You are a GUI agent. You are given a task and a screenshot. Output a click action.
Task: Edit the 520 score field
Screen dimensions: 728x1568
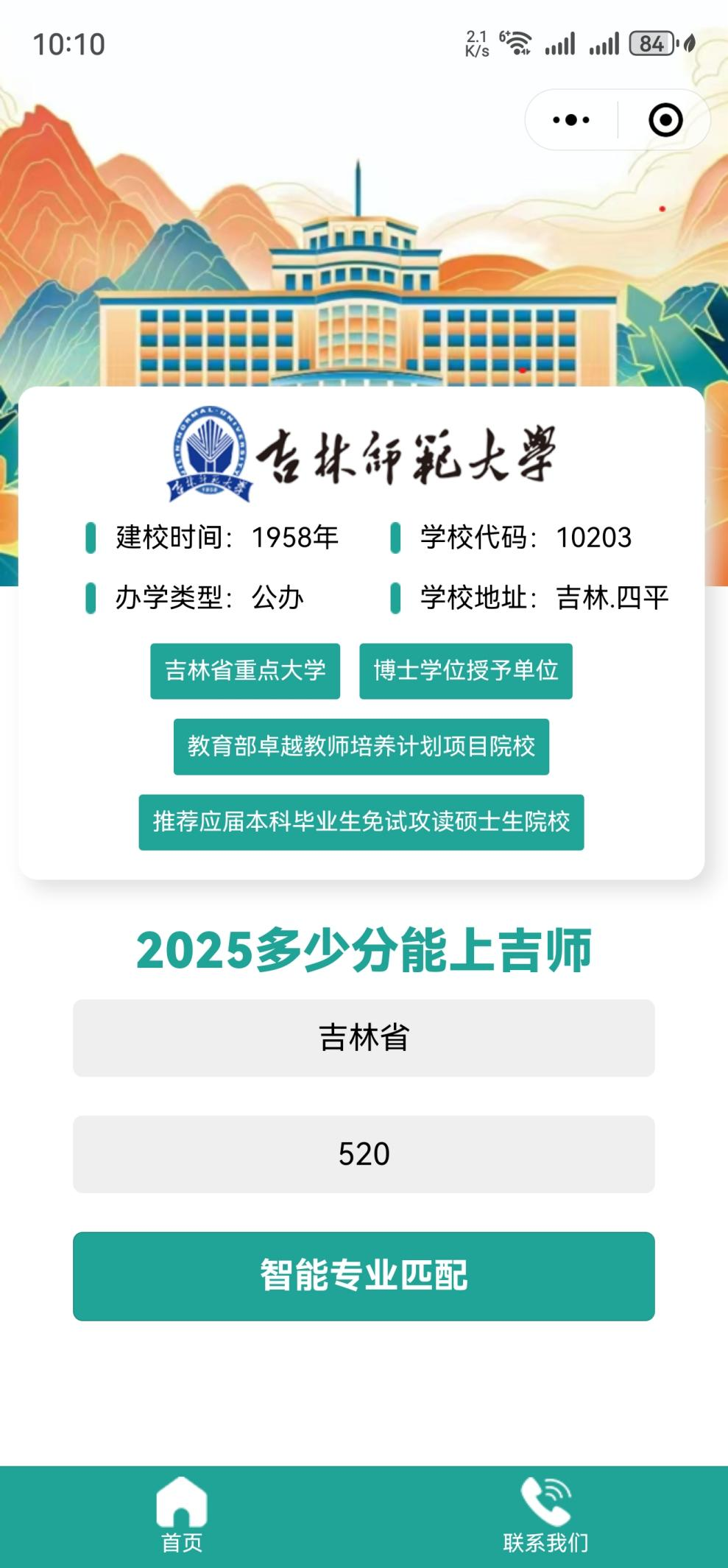[364, 1154]
